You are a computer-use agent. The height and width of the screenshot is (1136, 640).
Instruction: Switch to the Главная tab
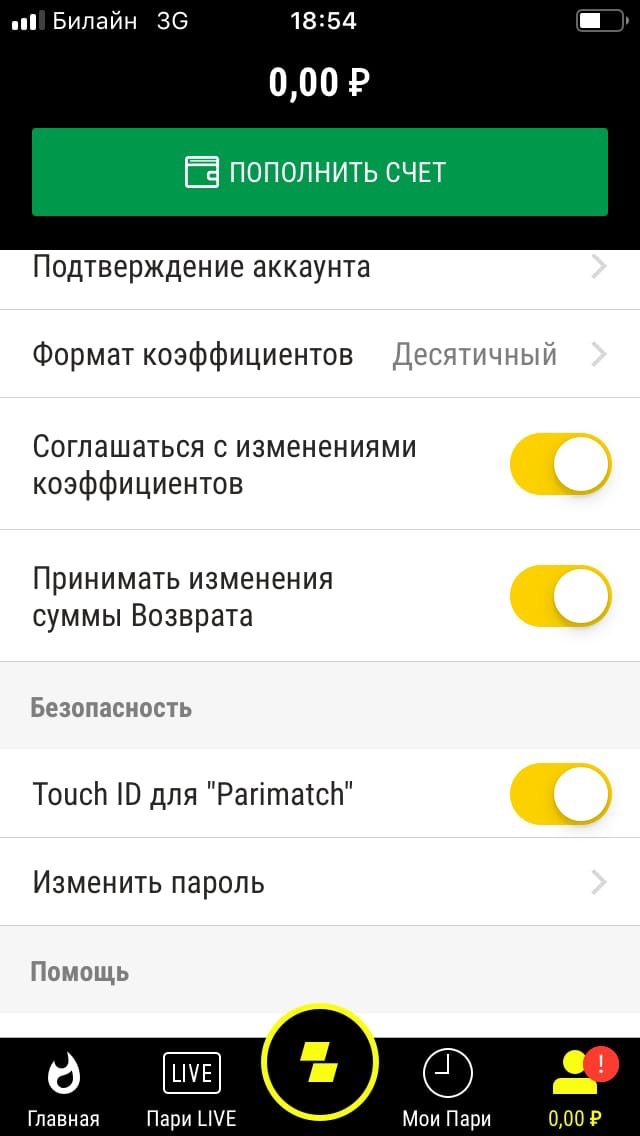coord(64,1088)
